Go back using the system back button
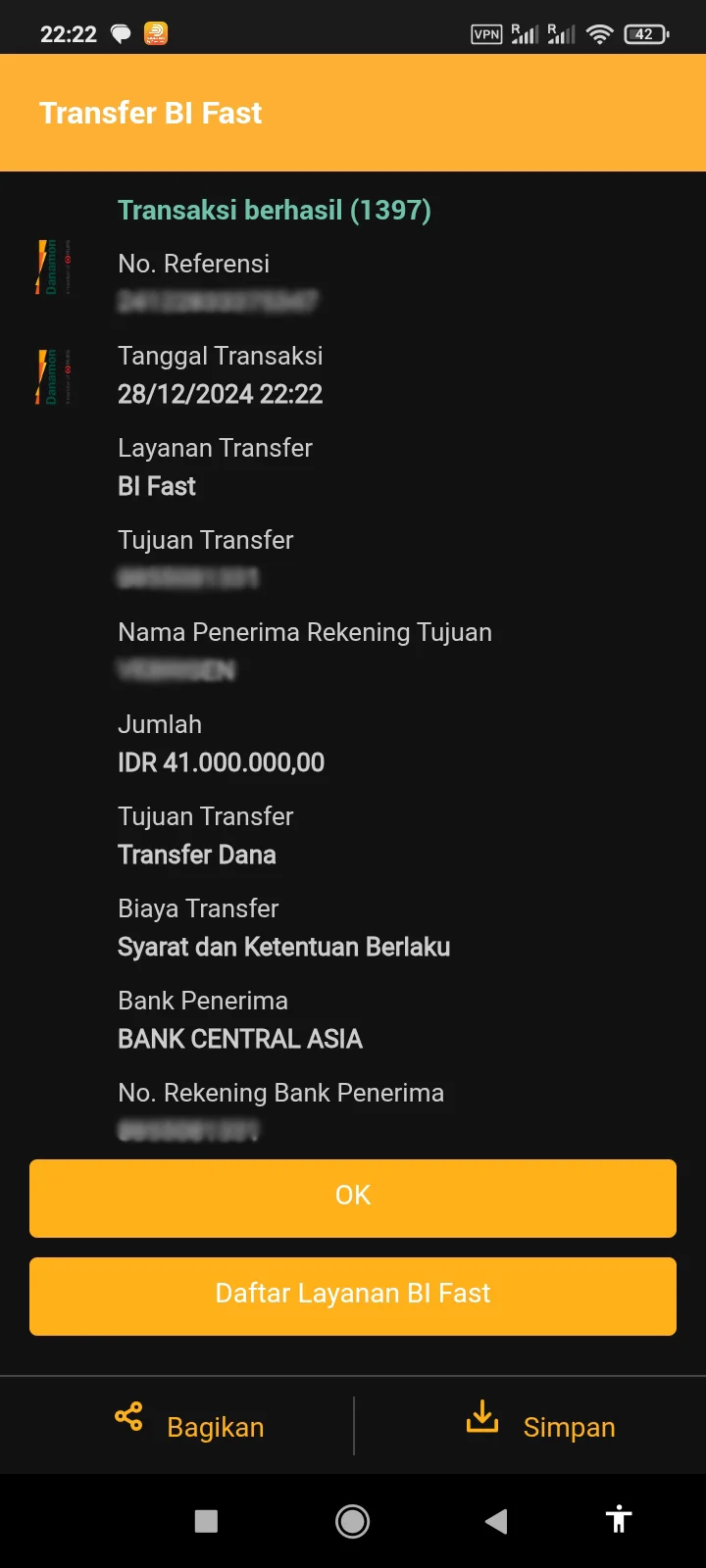 [x=496, y=1521]
